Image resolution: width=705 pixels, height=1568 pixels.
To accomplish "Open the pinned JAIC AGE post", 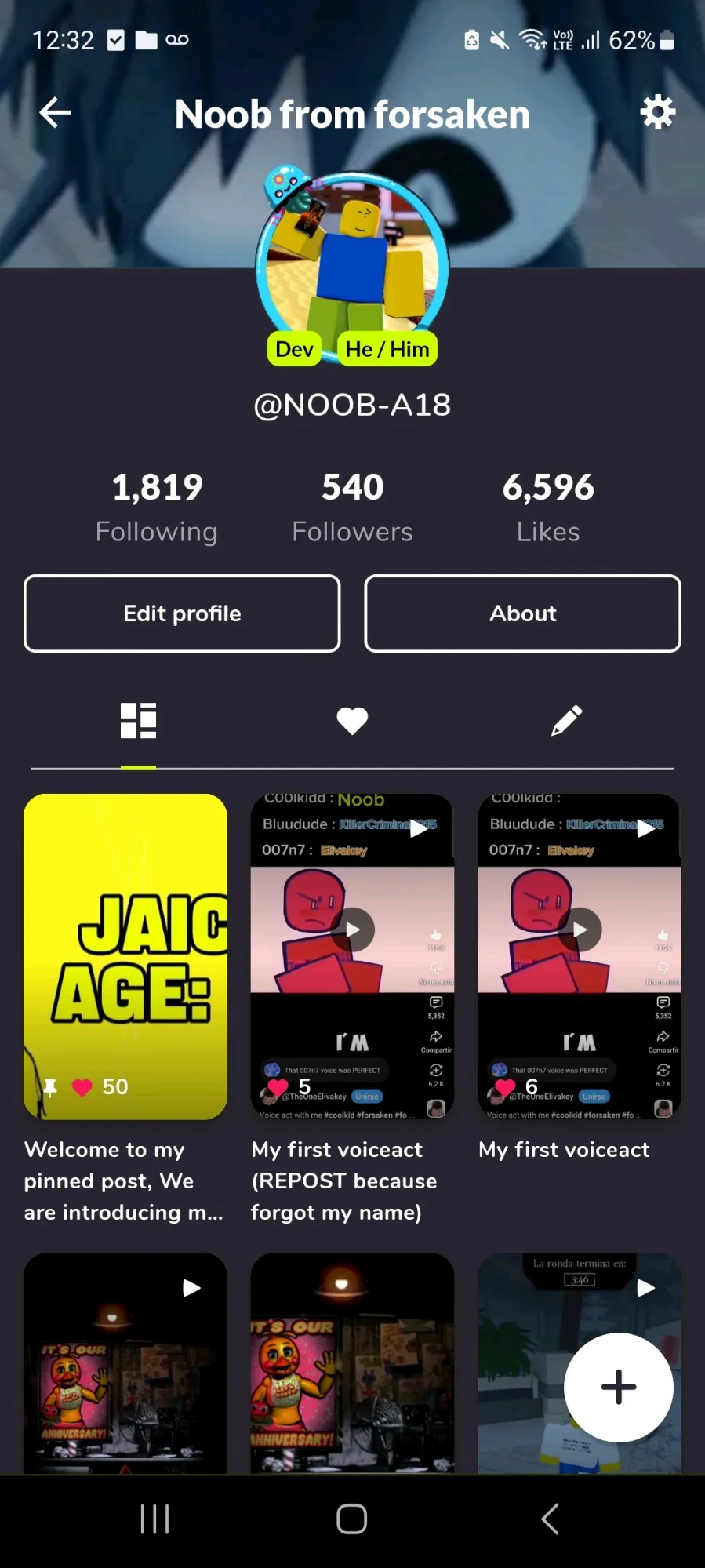I will point(125,956).
